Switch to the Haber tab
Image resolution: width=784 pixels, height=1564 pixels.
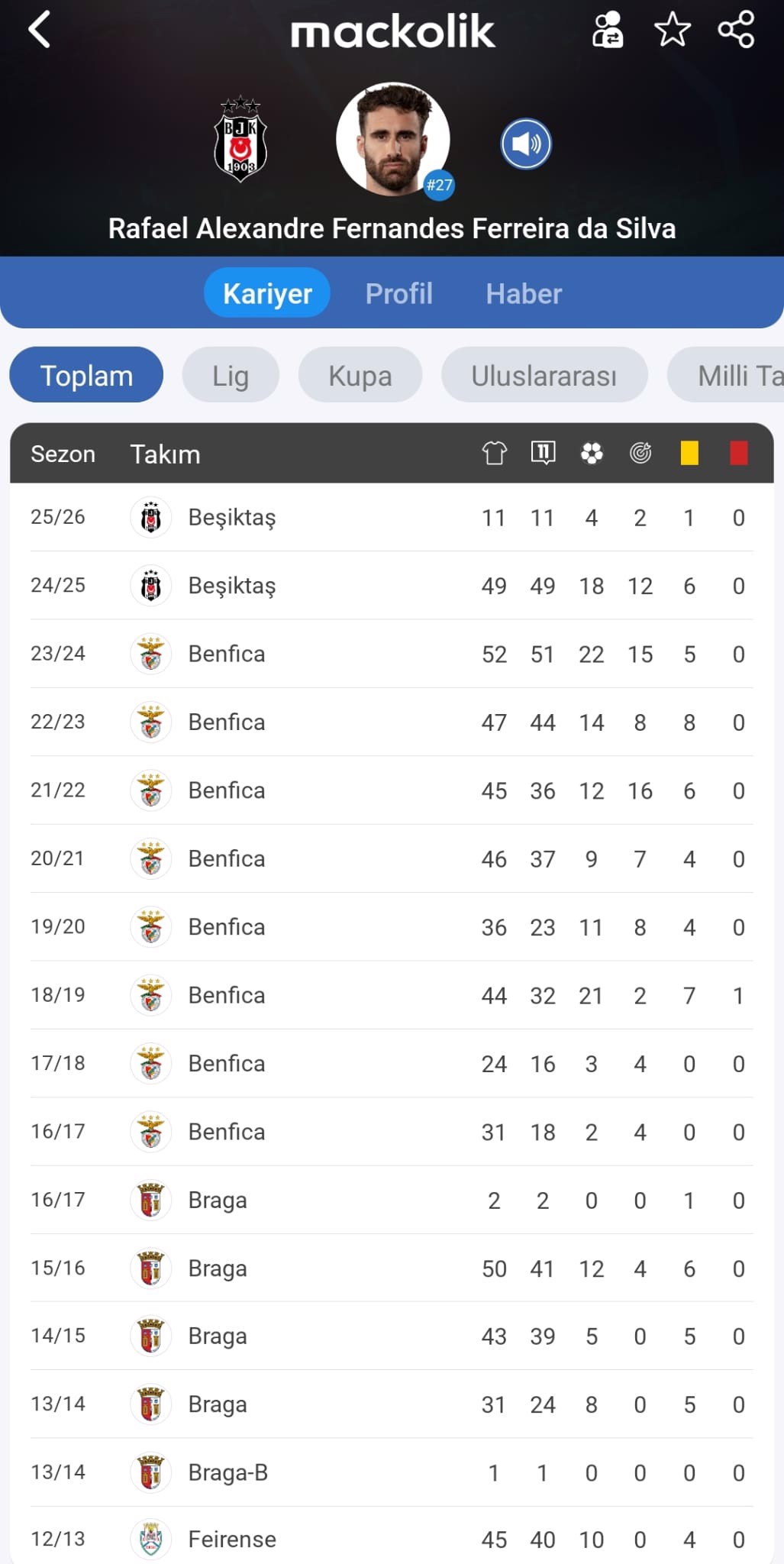coord(524,293)
